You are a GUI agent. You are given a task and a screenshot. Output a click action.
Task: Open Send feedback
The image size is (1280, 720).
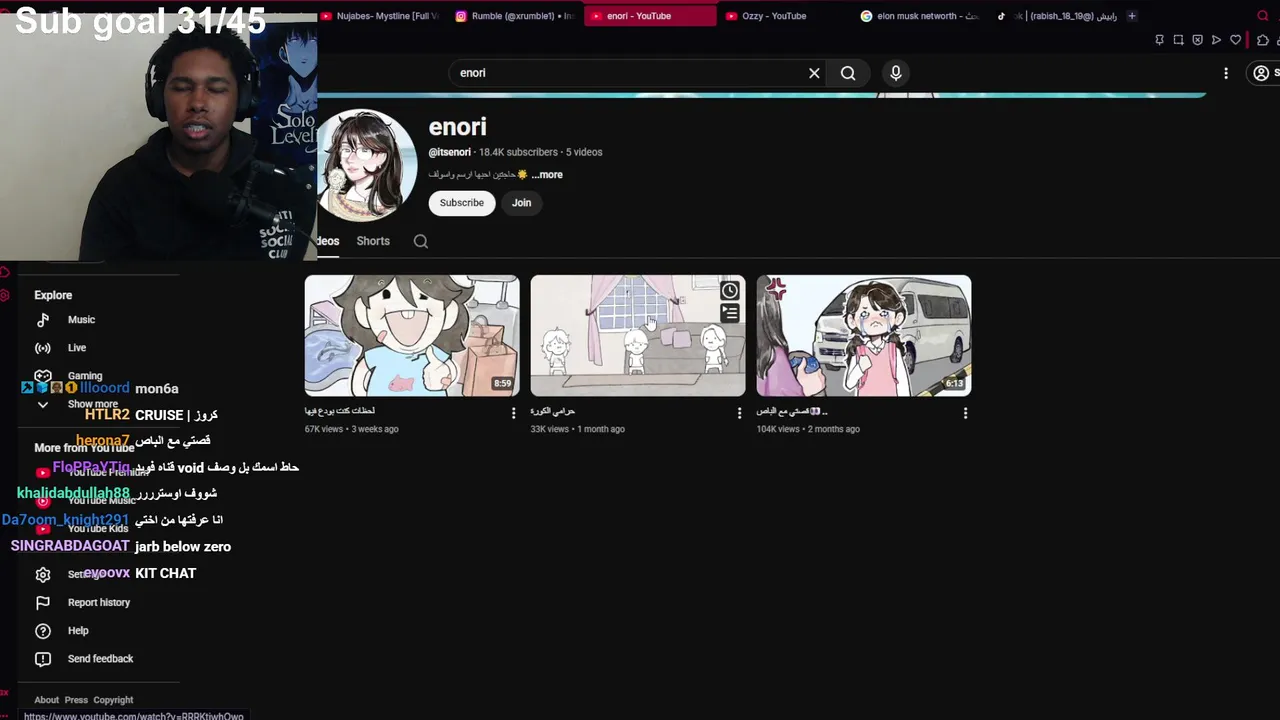pos(100,659)
